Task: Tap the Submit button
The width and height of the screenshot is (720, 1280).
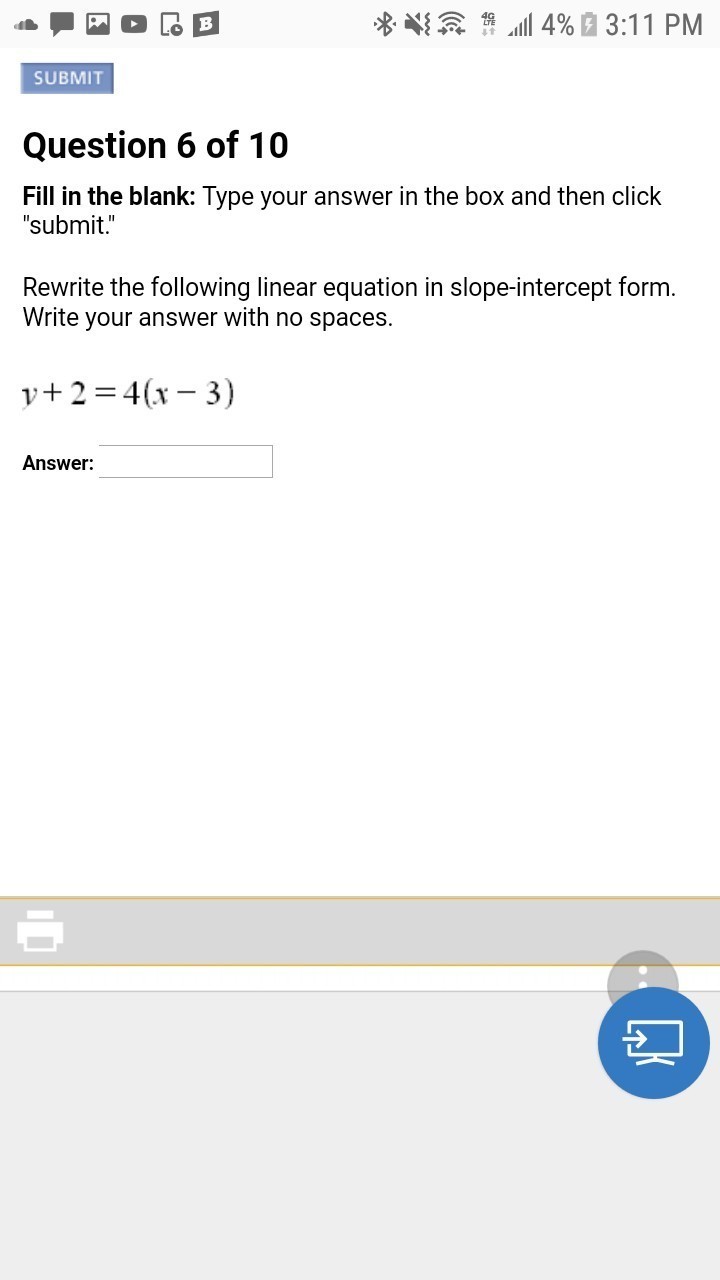Action: (67, 78)
